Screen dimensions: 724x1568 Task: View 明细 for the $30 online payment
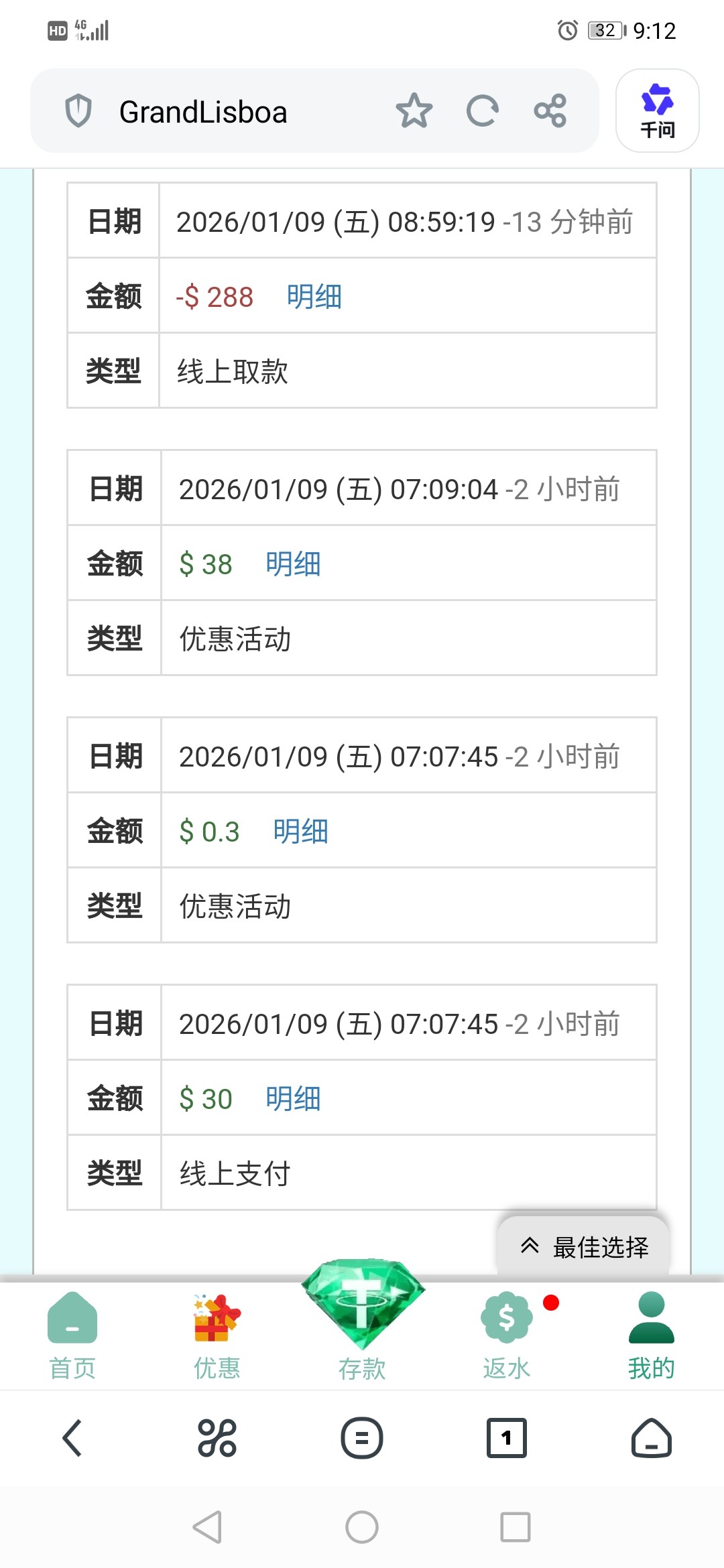coord(292,1099)
